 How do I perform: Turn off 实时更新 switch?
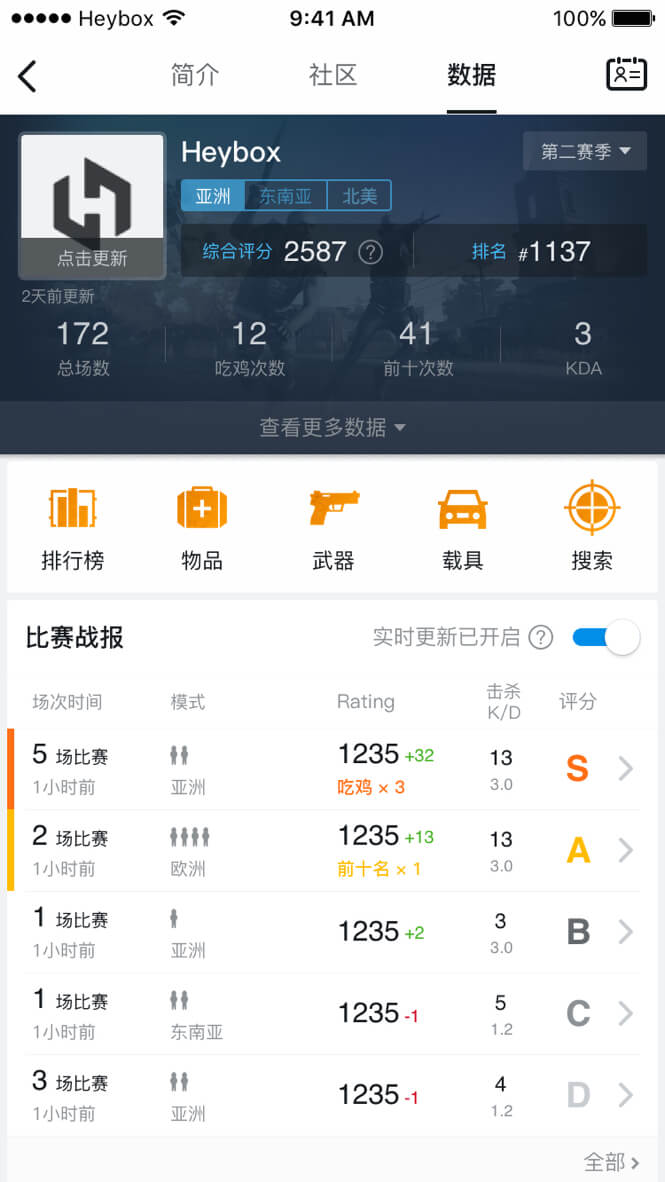point(606,638)
